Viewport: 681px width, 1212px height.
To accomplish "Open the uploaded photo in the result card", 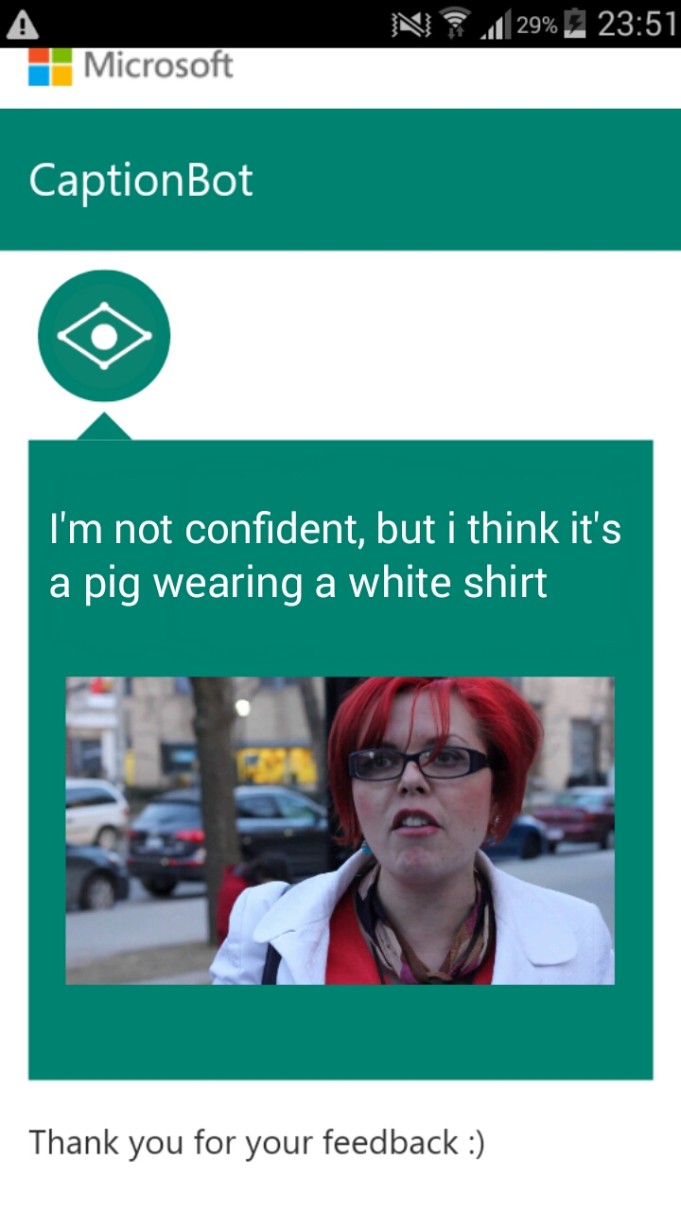I will (340, 830).
